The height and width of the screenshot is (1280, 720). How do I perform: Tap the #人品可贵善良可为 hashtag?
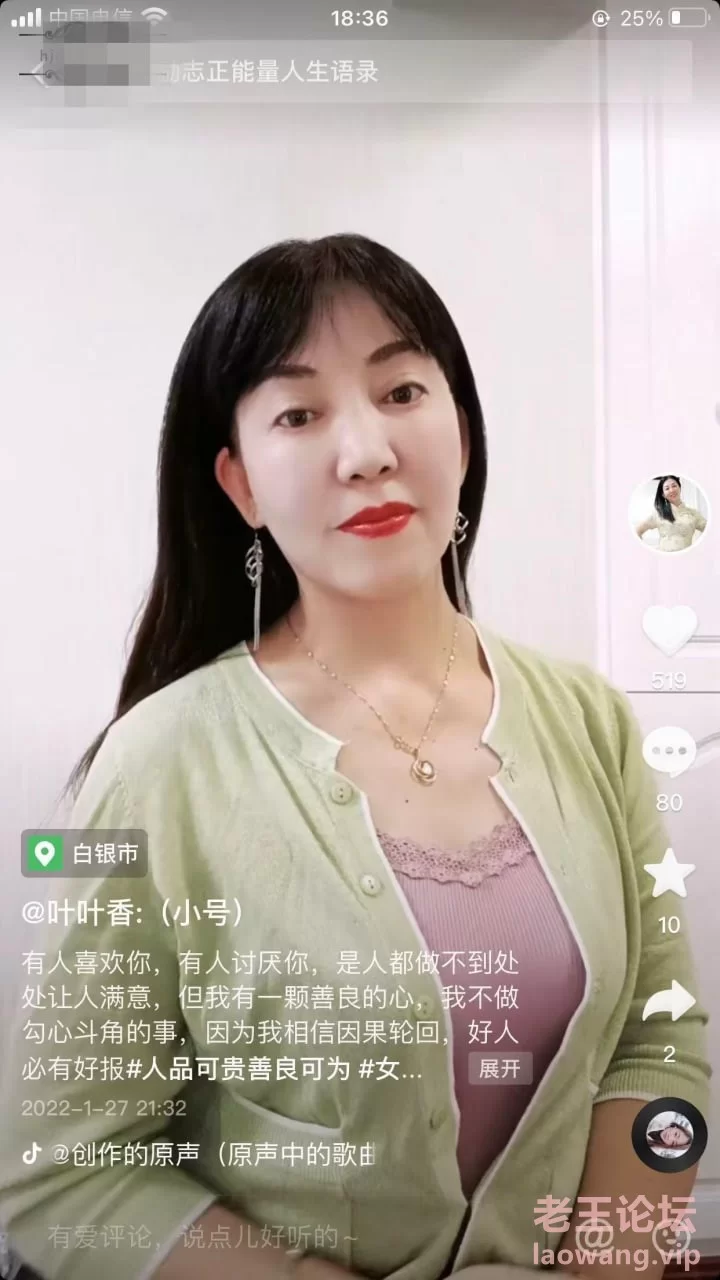tap(242, 1069)
